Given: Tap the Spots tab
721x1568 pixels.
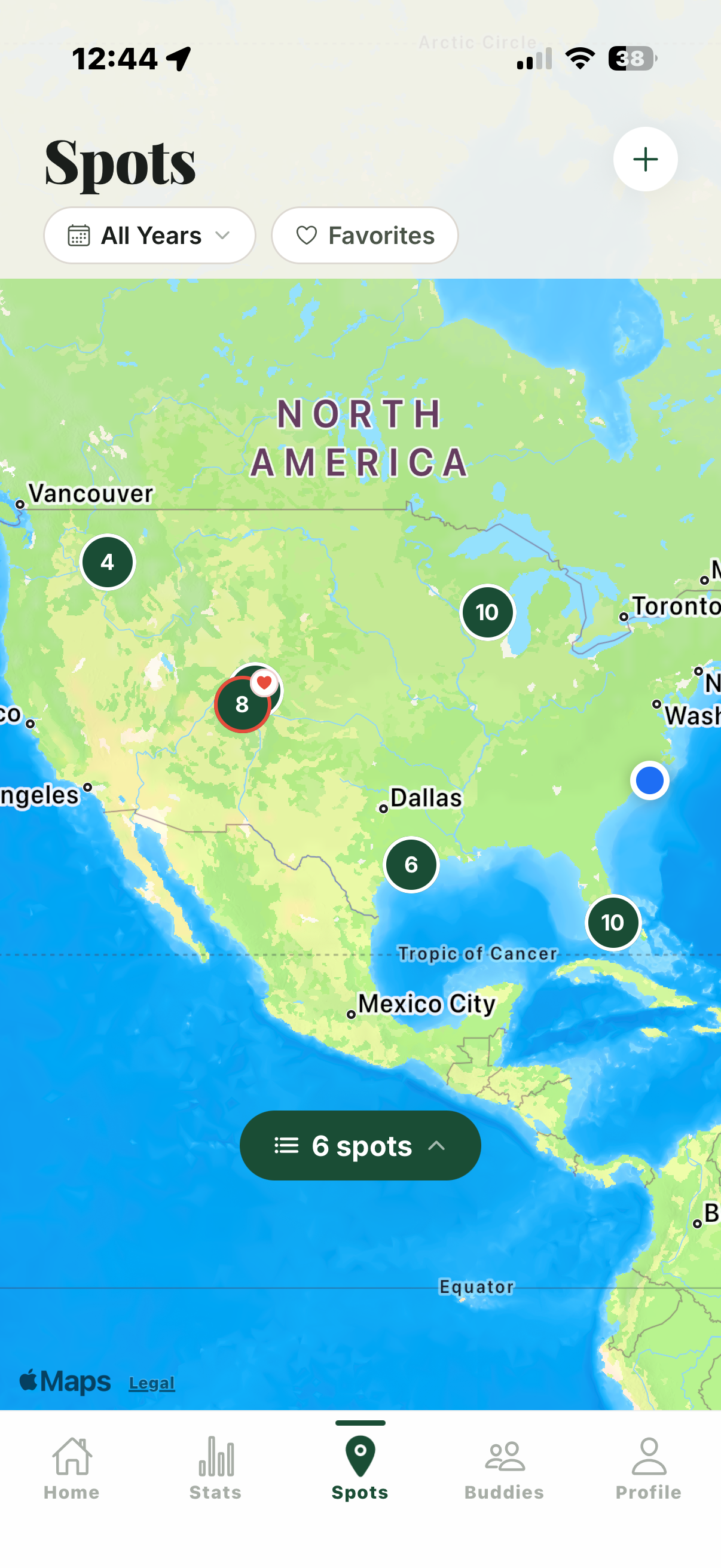Looking at the screenshot, I should [x=360, y=1468].
